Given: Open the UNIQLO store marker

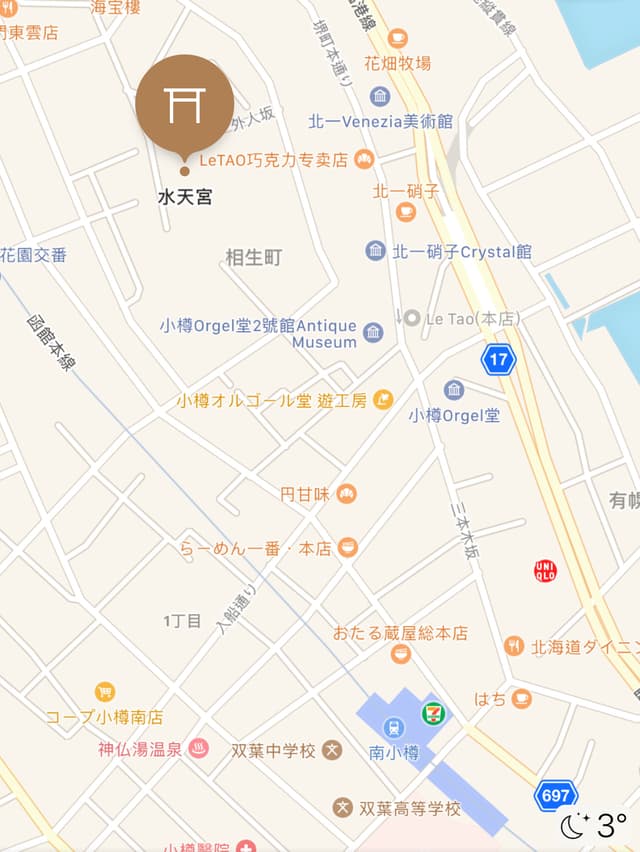Looking at the screenshot, I should pyautogui.click(x=545, y=571).
